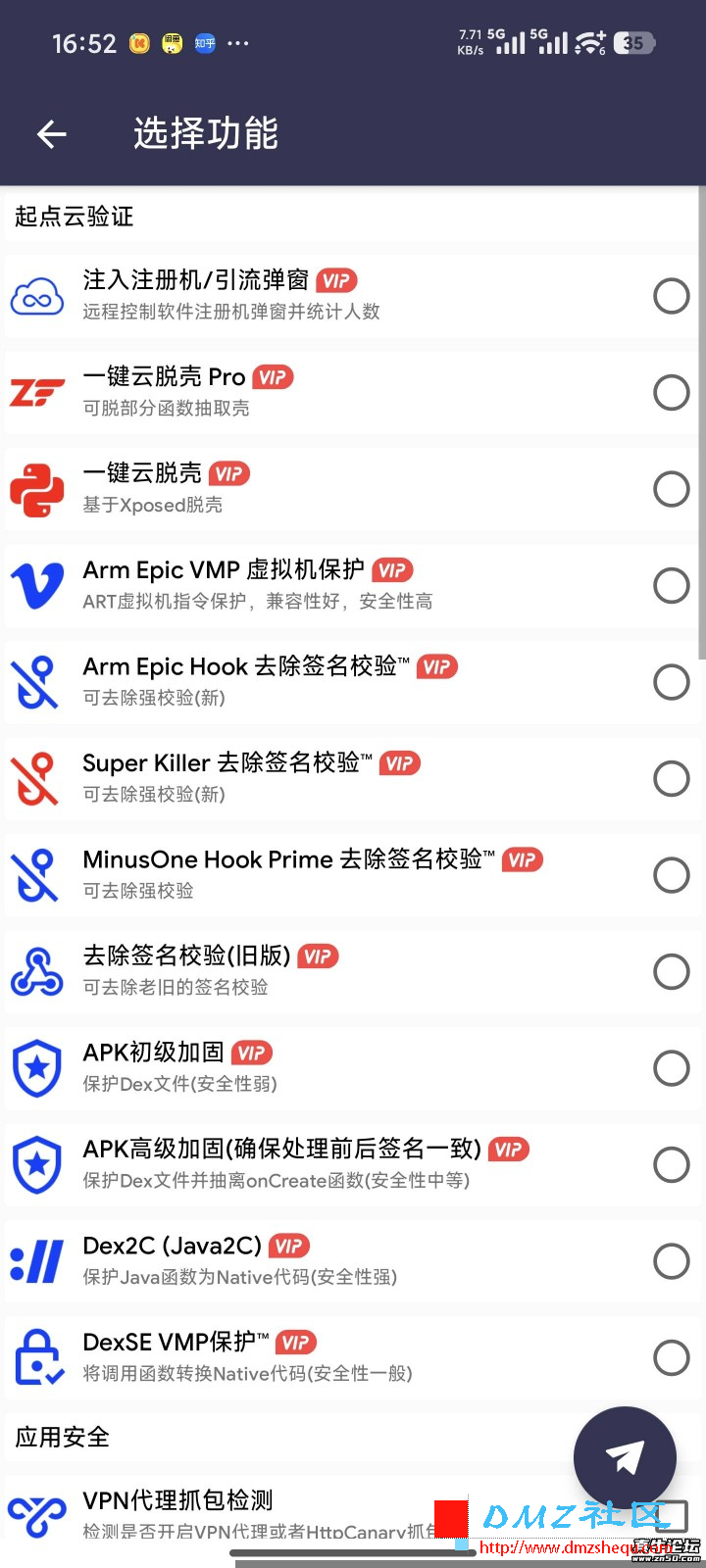706x1568 pixels.
Task: Go back using the arrow icon
Action: [52, 133]
